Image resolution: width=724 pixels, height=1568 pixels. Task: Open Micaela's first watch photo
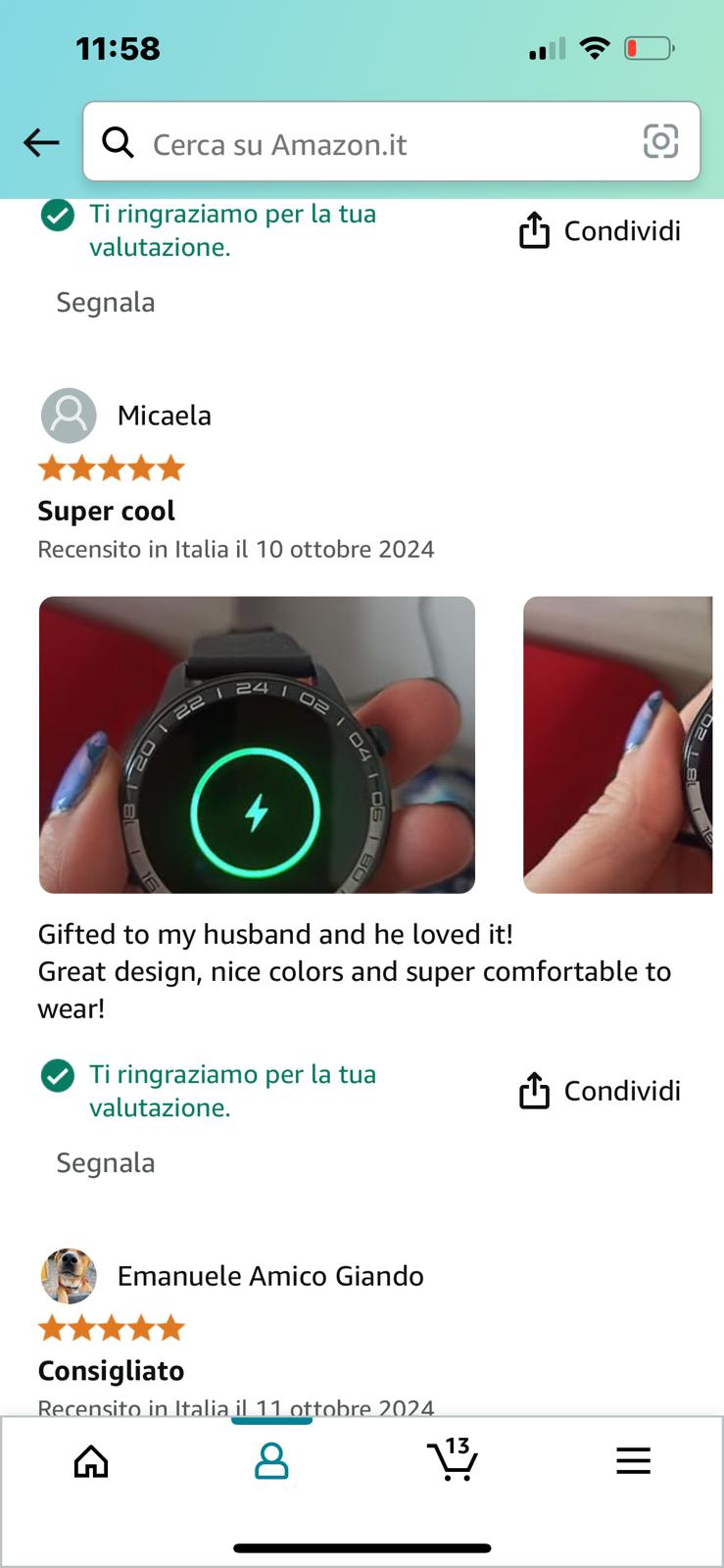pyautogui.click(x=257, y=745)
